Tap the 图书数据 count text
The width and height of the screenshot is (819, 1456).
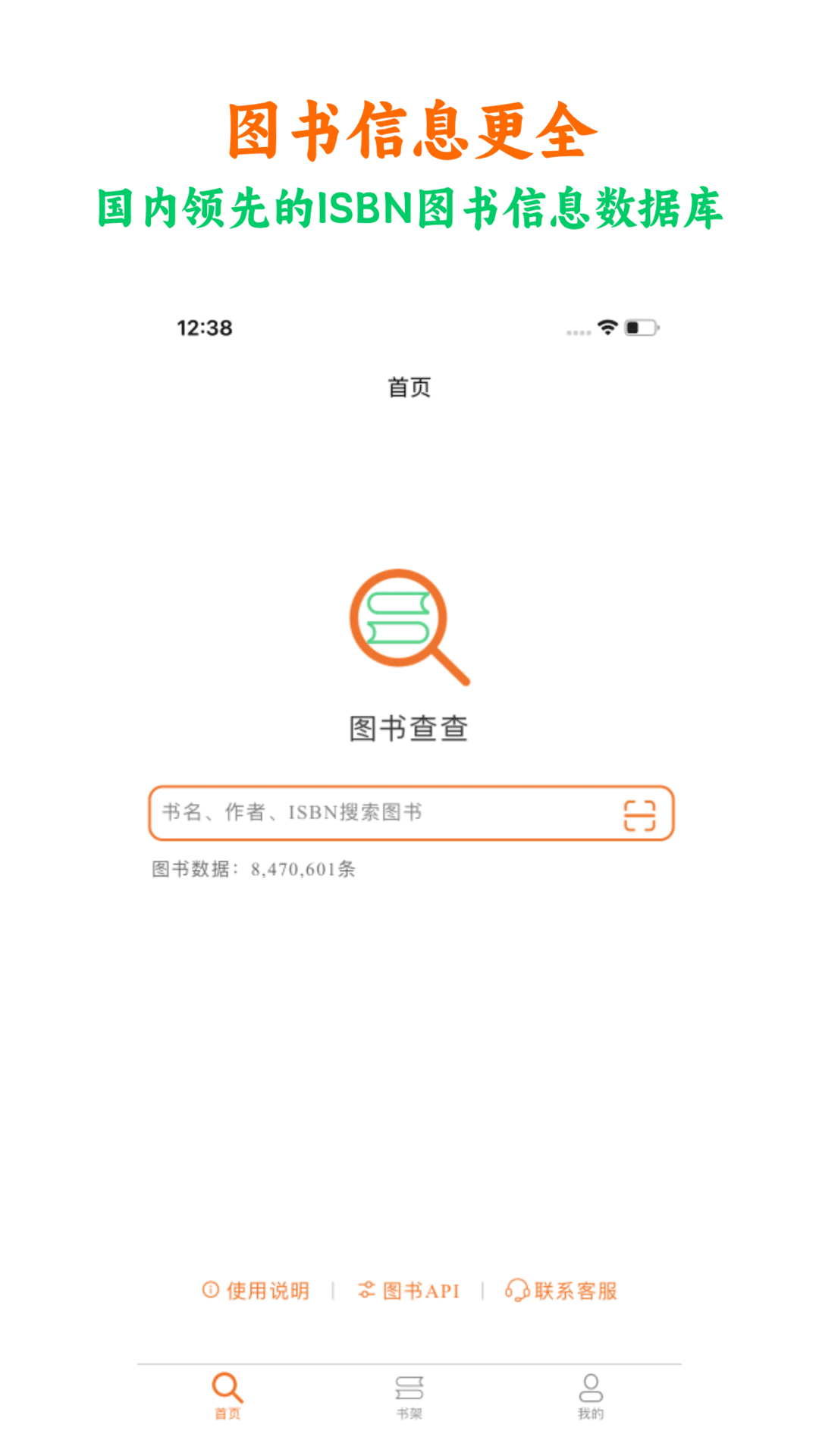[x=255, y=869]
